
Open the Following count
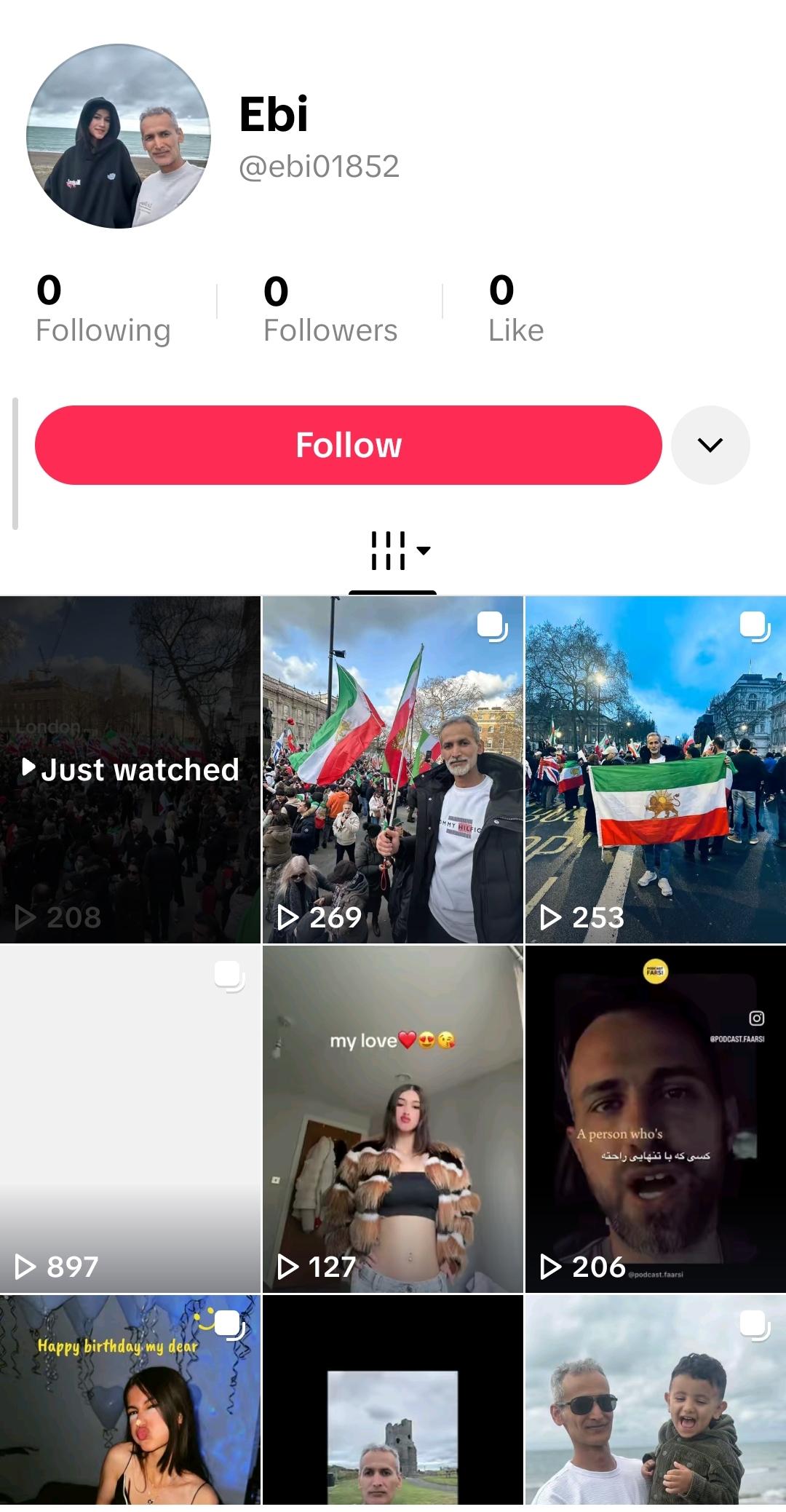(x=103, y=309)
